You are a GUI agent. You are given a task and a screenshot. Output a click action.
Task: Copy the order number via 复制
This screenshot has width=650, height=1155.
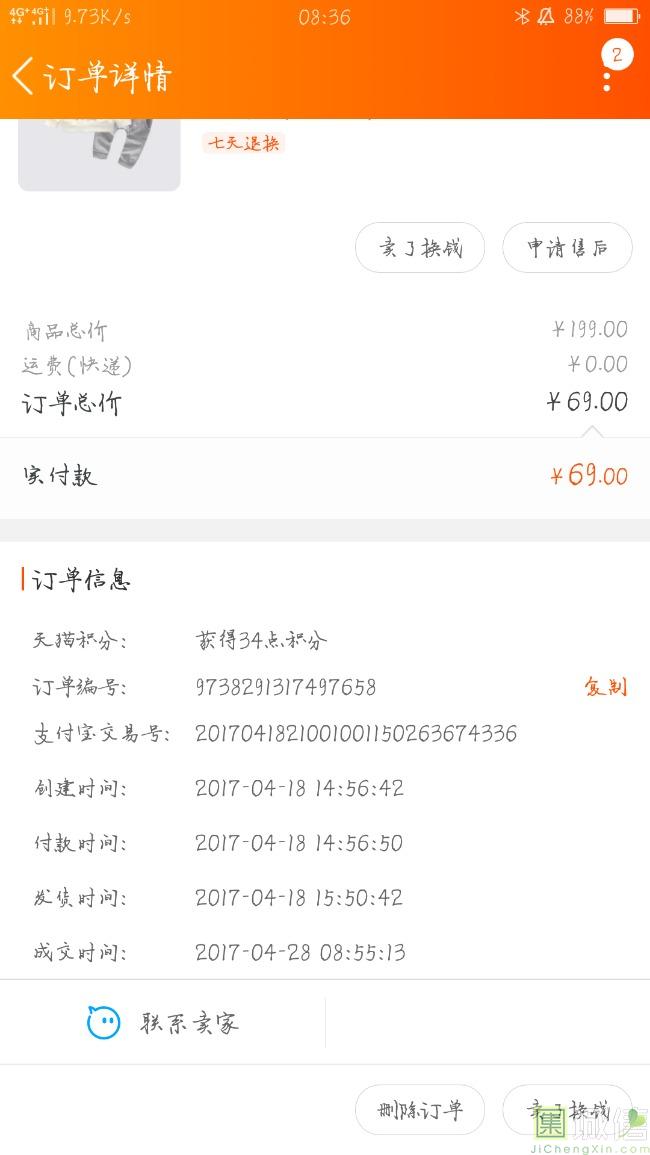tap(605, 687)
